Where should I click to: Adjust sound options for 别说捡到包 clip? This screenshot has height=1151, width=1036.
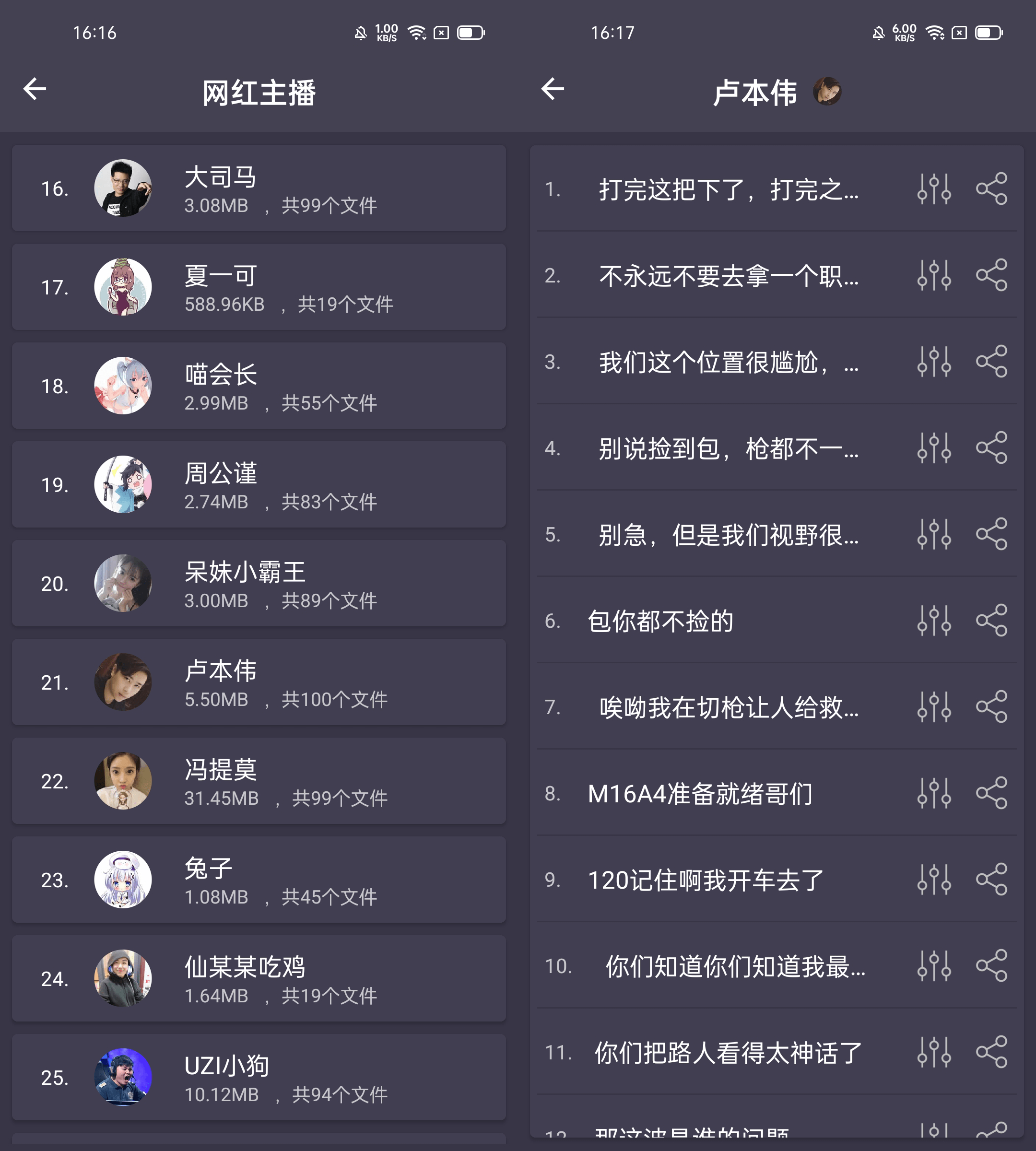click(x=933, y=448)
